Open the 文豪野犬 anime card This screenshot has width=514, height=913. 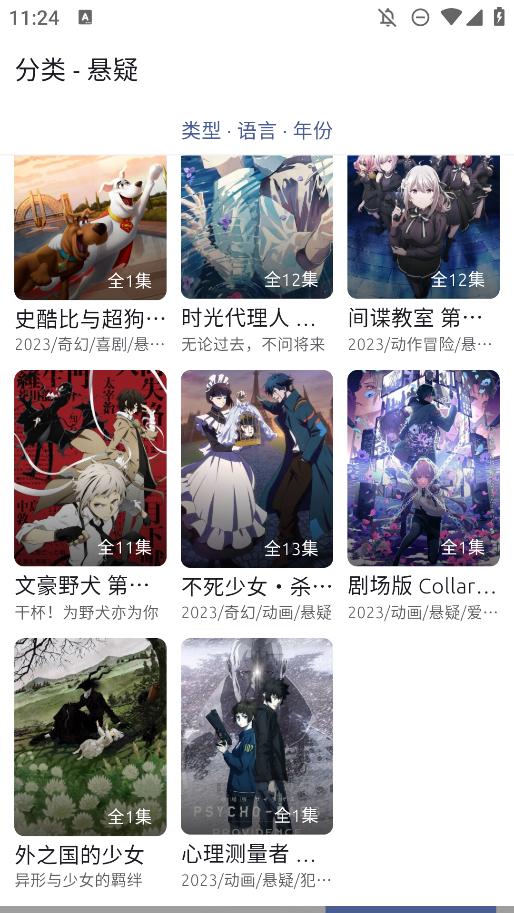coord(90,496)
